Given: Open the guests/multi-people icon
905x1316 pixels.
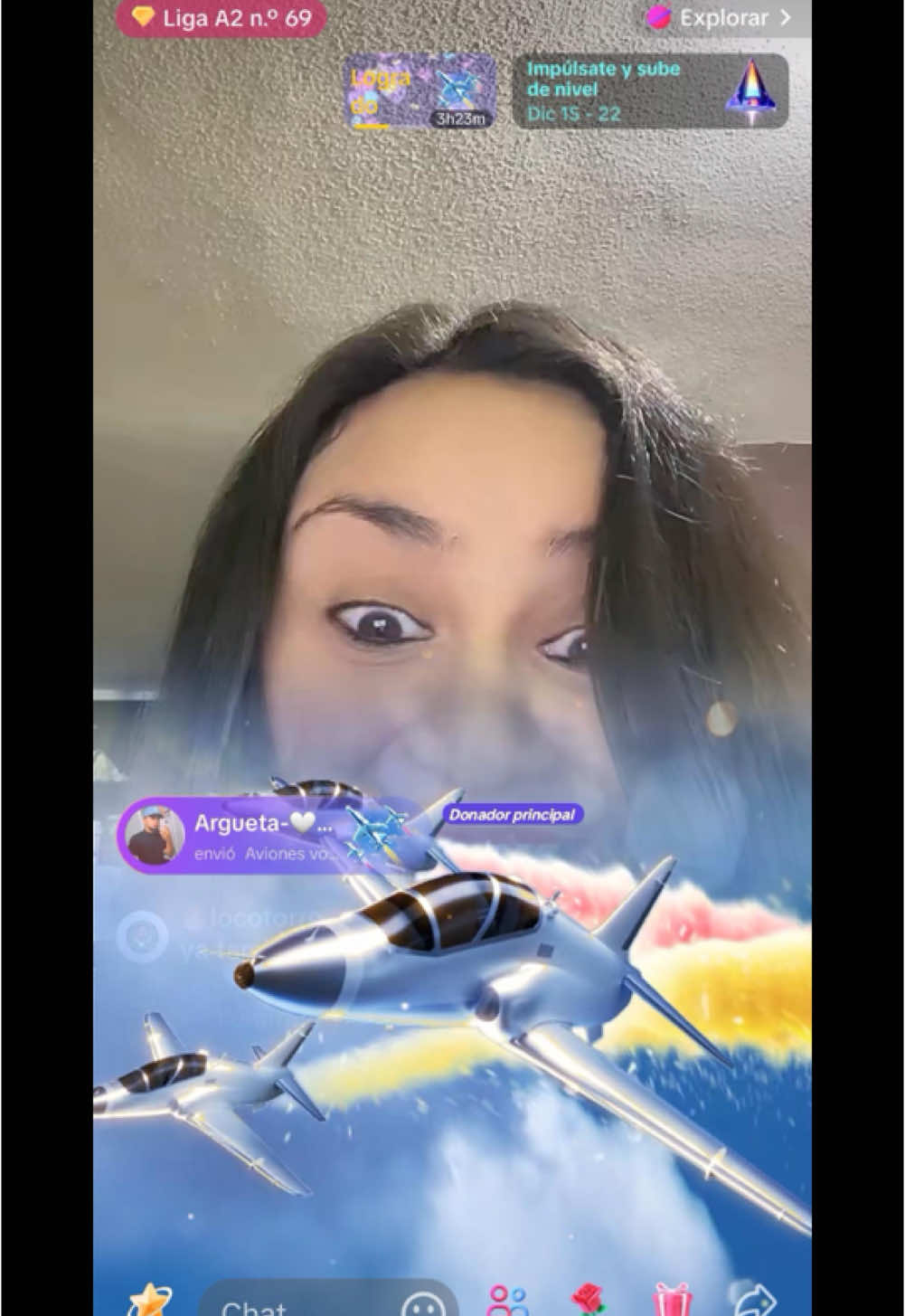Looking at the screenshot, I should 507,1302.
